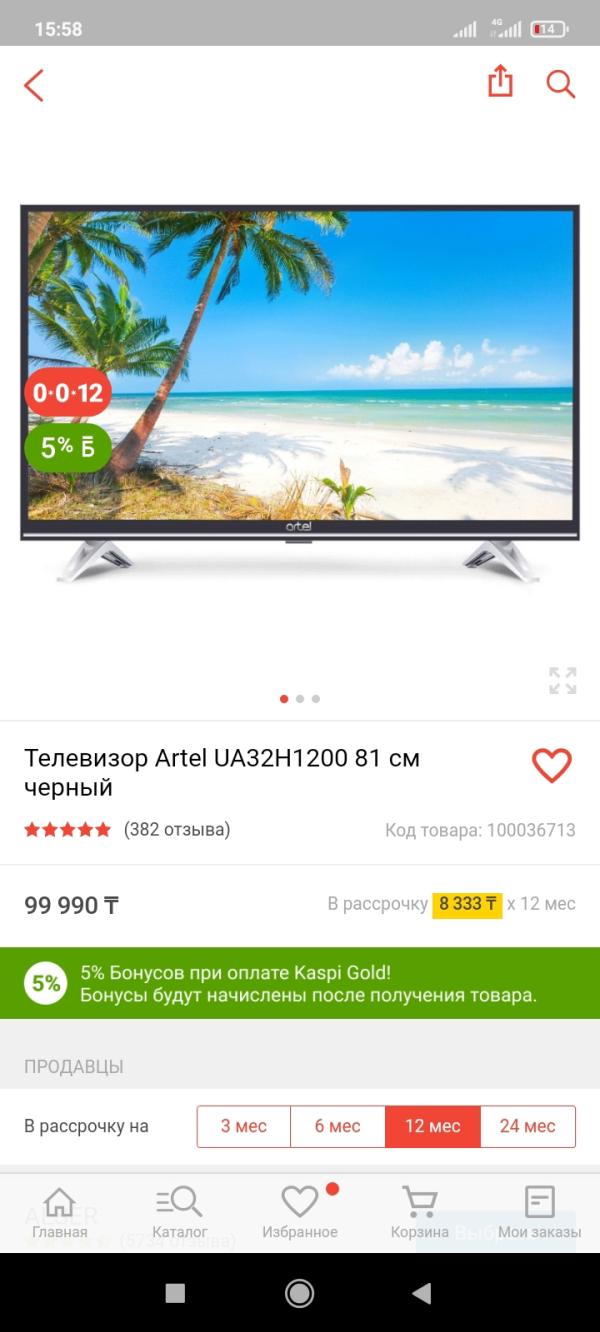Add the Artel TV to favorites
This screenshot has width=600, height=1332.
coord(551,766)
